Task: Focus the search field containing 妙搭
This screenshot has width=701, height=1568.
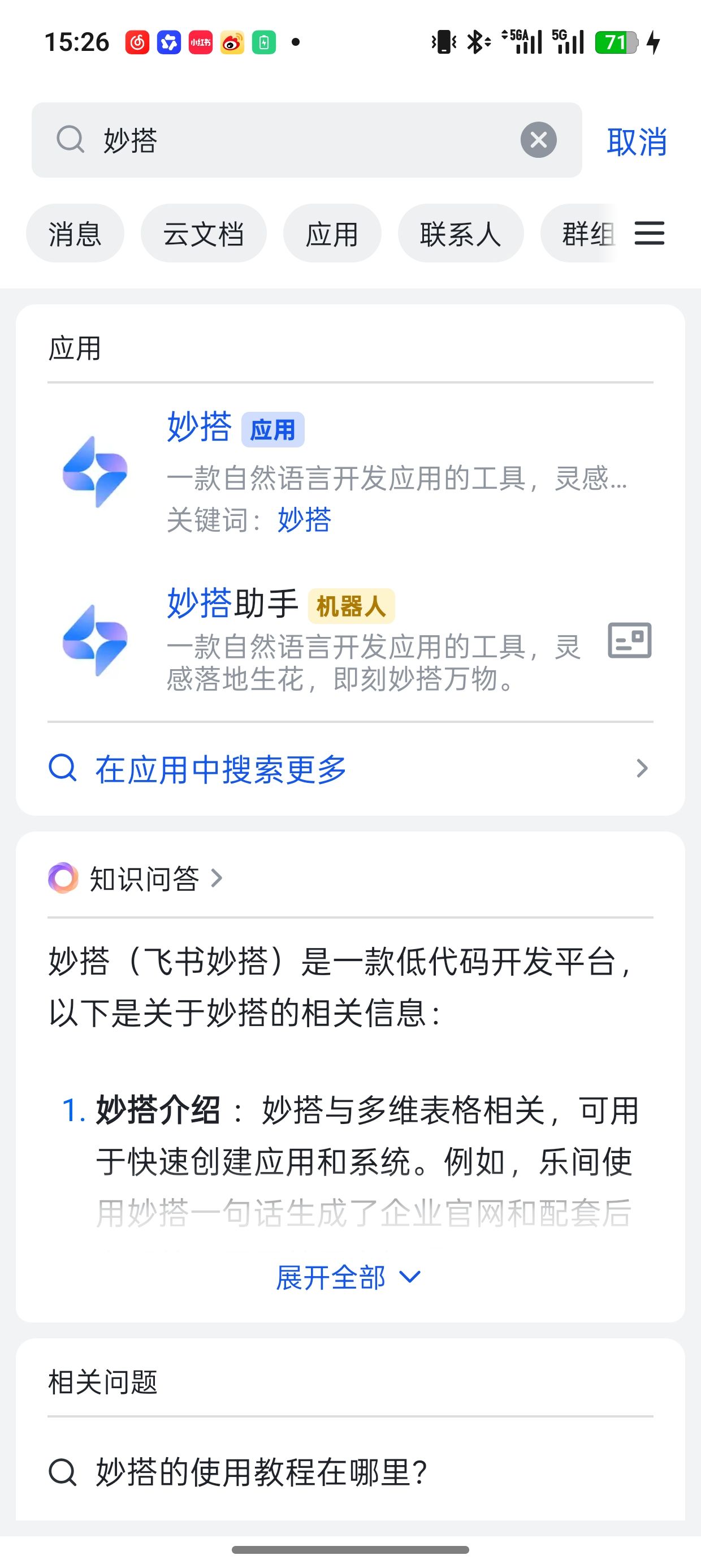Action: 306,140
